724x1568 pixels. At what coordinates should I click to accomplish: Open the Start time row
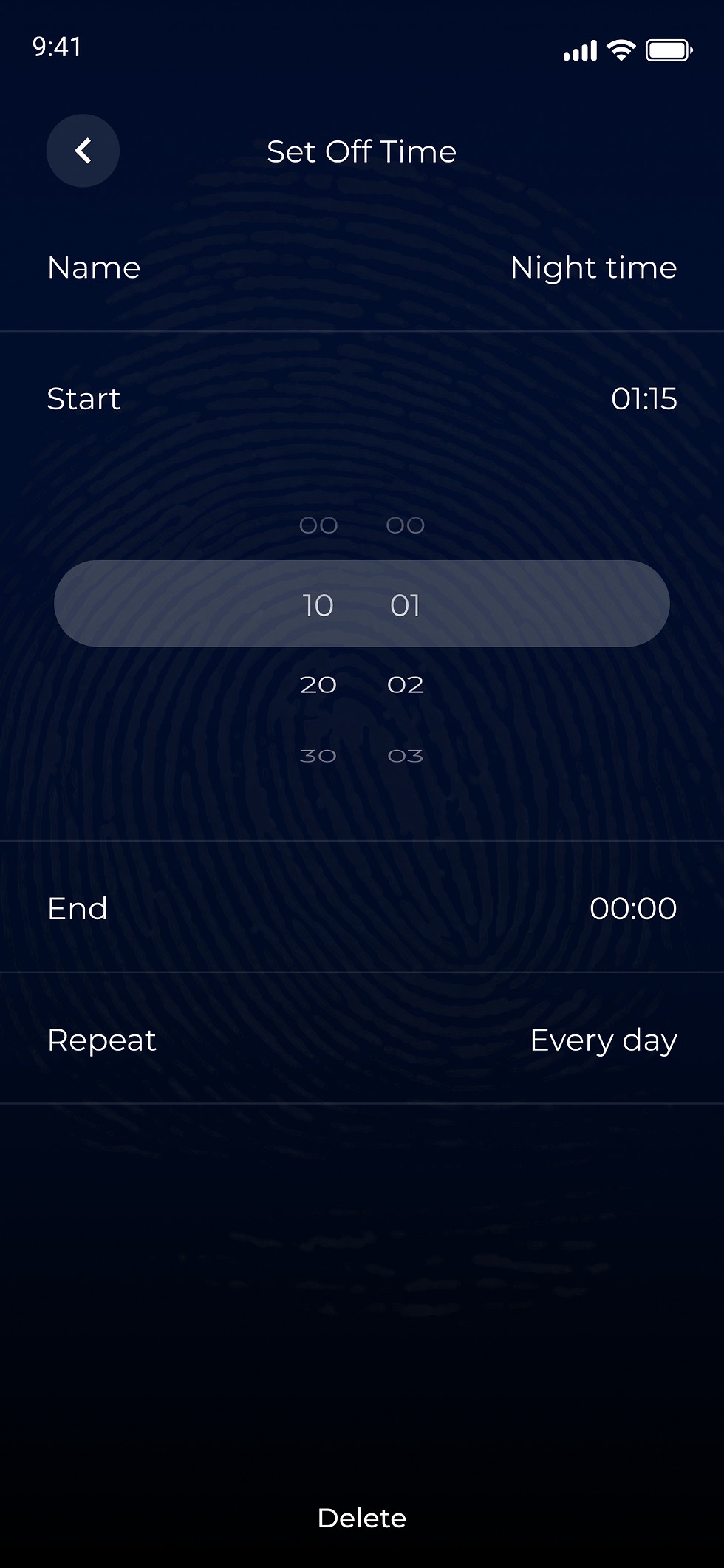pos(362,399)
